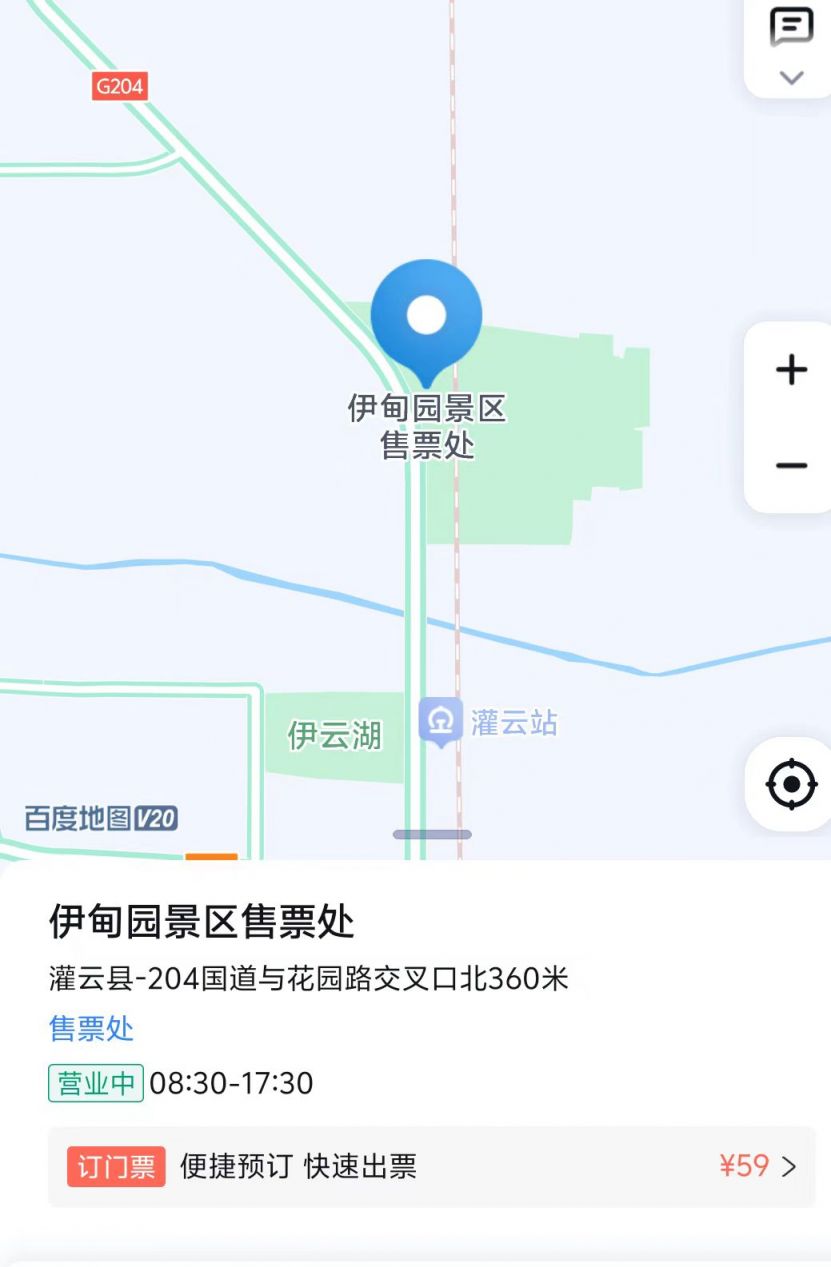The width and height of the screenshot is (831, 1267).
Task: Tap the 伊云湖 lake label on map
Action: pyautogui.click(x=335, y=736)
